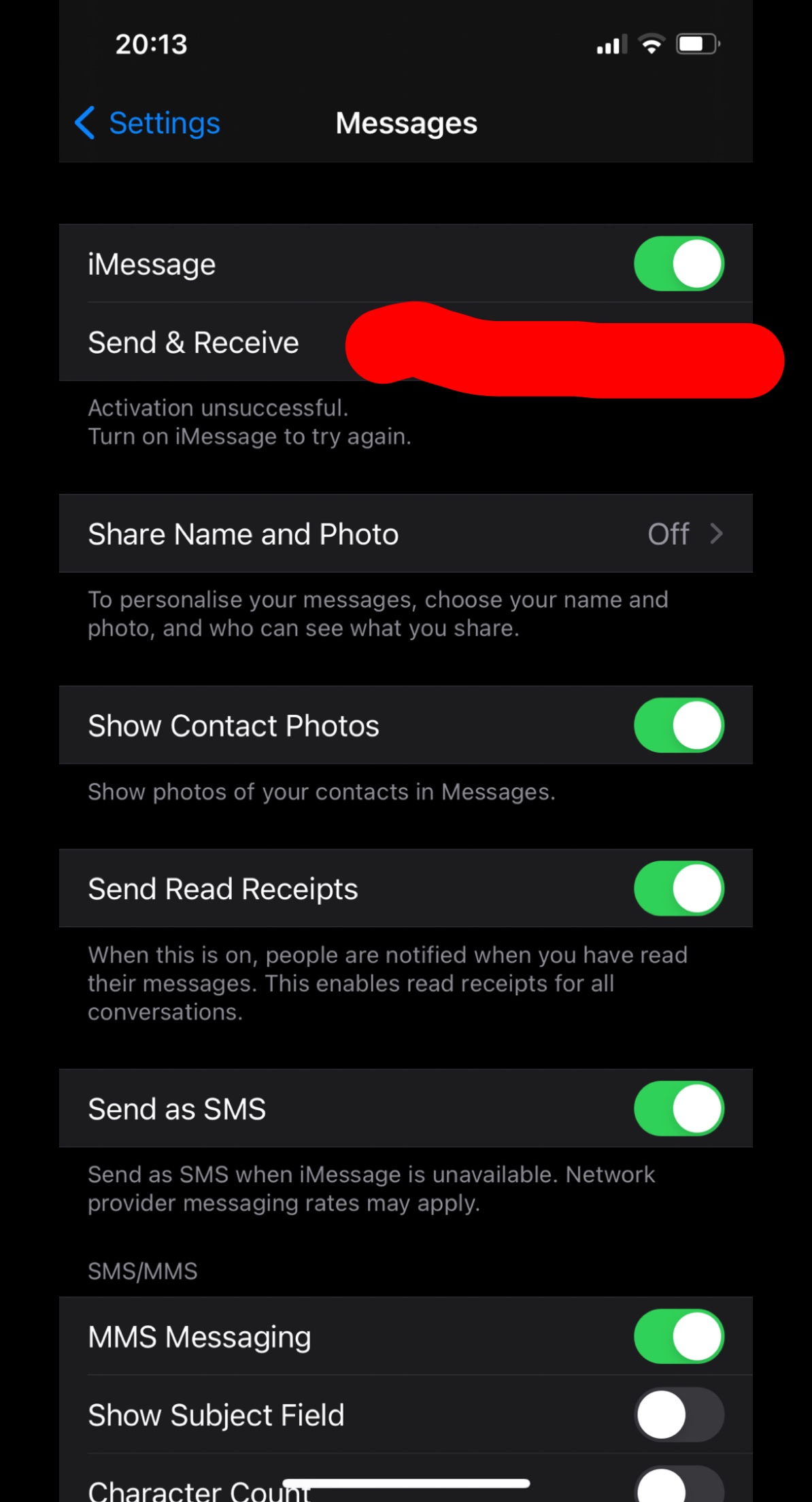
Task: Disable Show Contact Photos
Action: point(678,726)
